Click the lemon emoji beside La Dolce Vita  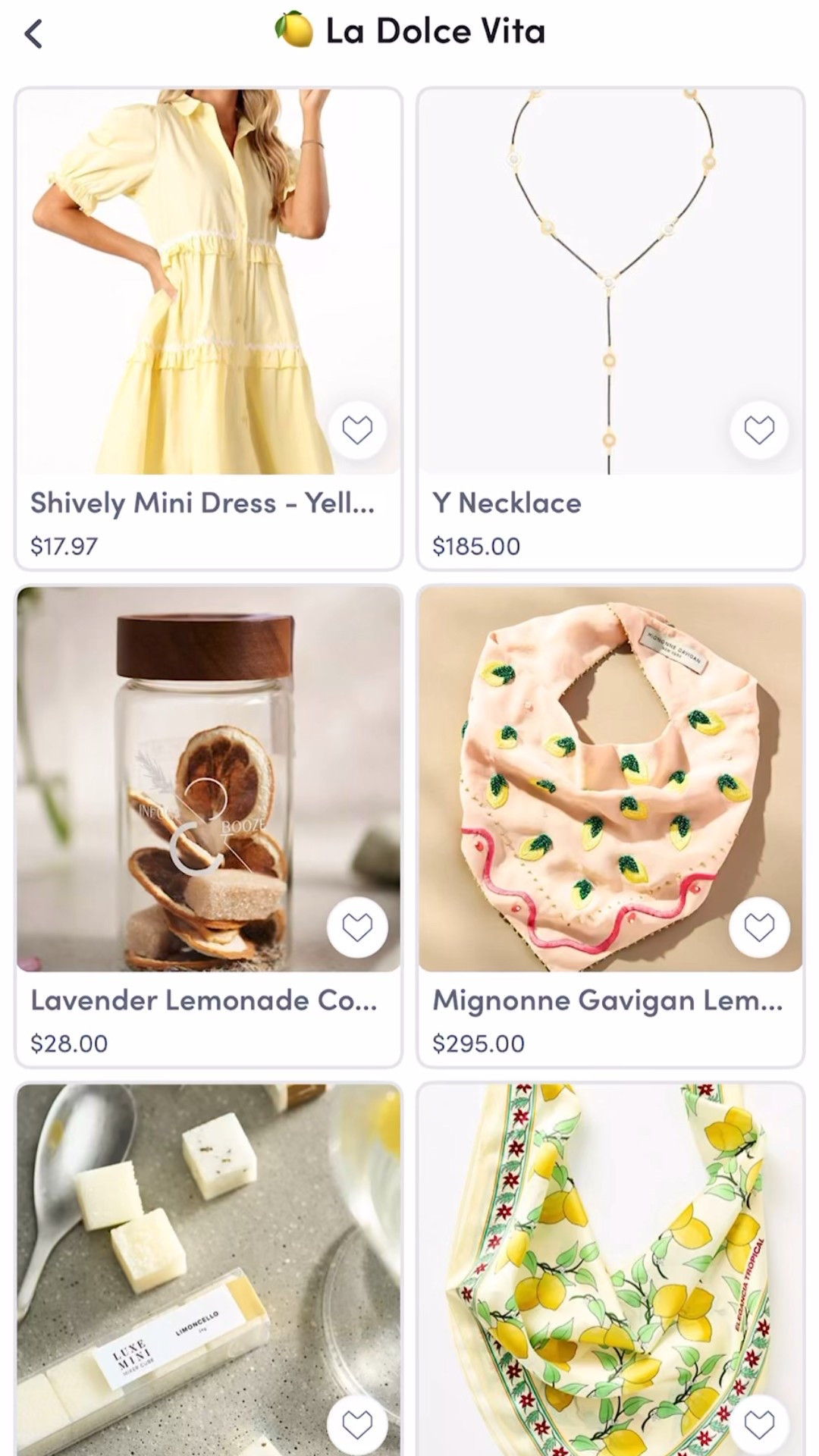[297, 30]
